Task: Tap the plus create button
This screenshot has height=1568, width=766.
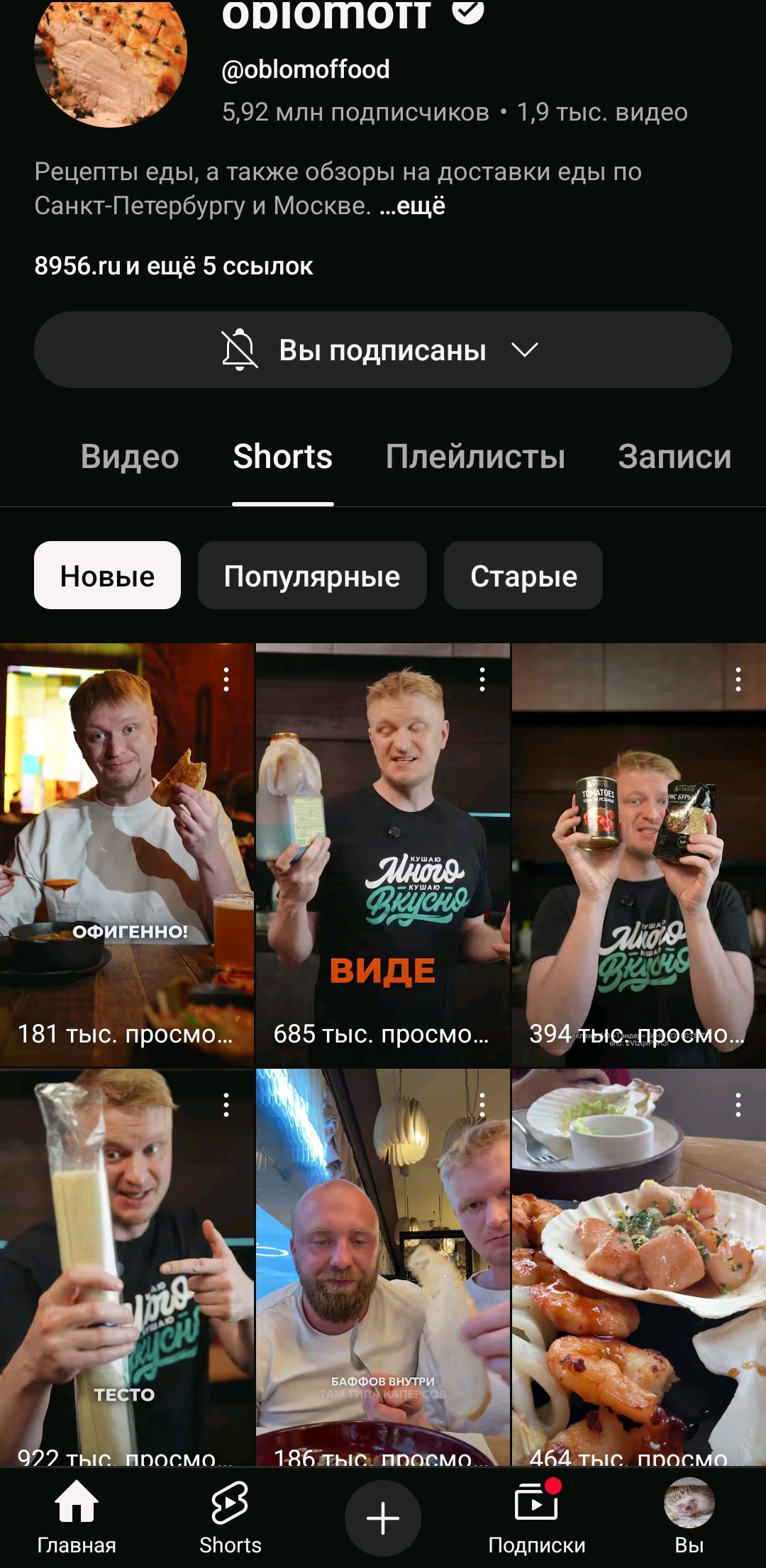Action: (x=383, y=1518)
